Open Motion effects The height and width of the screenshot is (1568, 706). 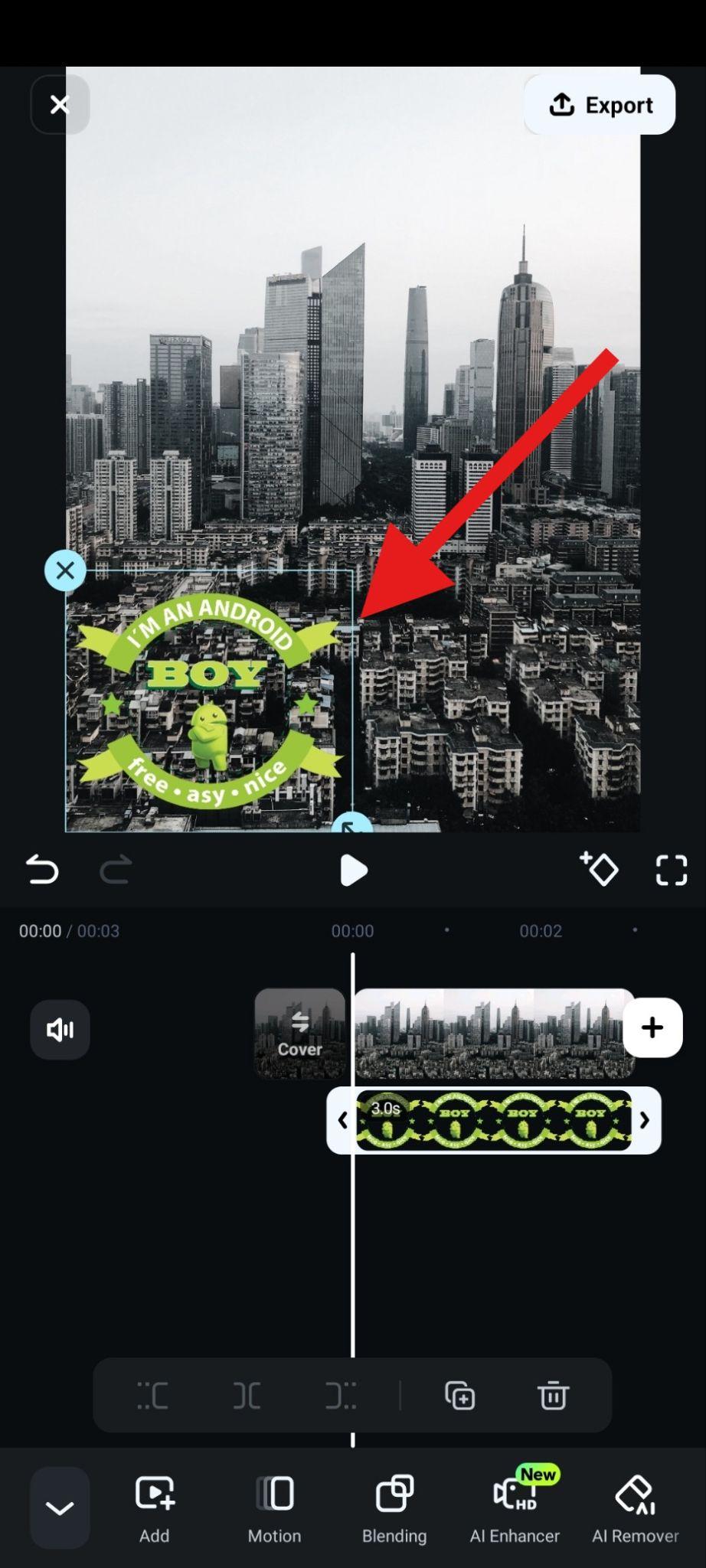(x=274, y=1508)
